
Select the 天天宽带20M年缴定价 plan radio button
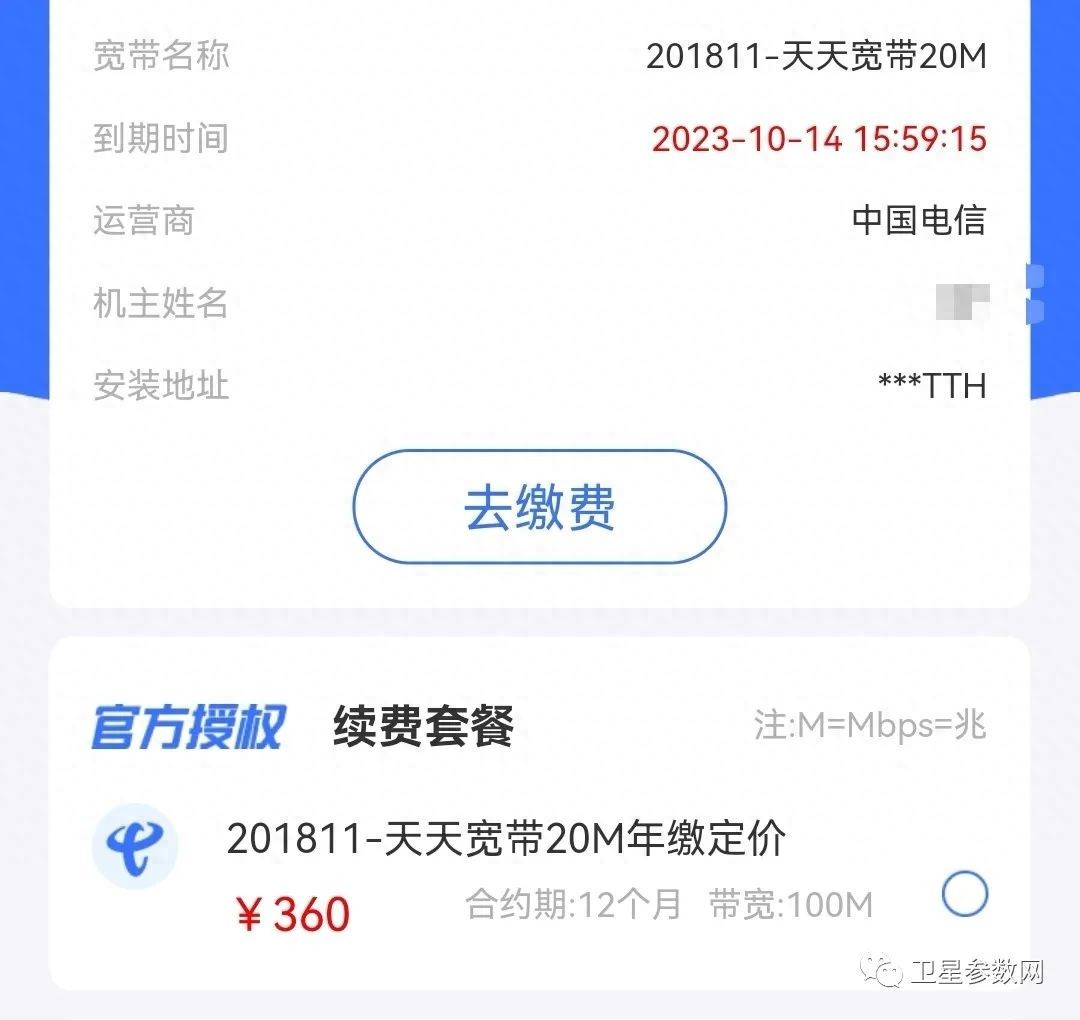tap(965, 894)
